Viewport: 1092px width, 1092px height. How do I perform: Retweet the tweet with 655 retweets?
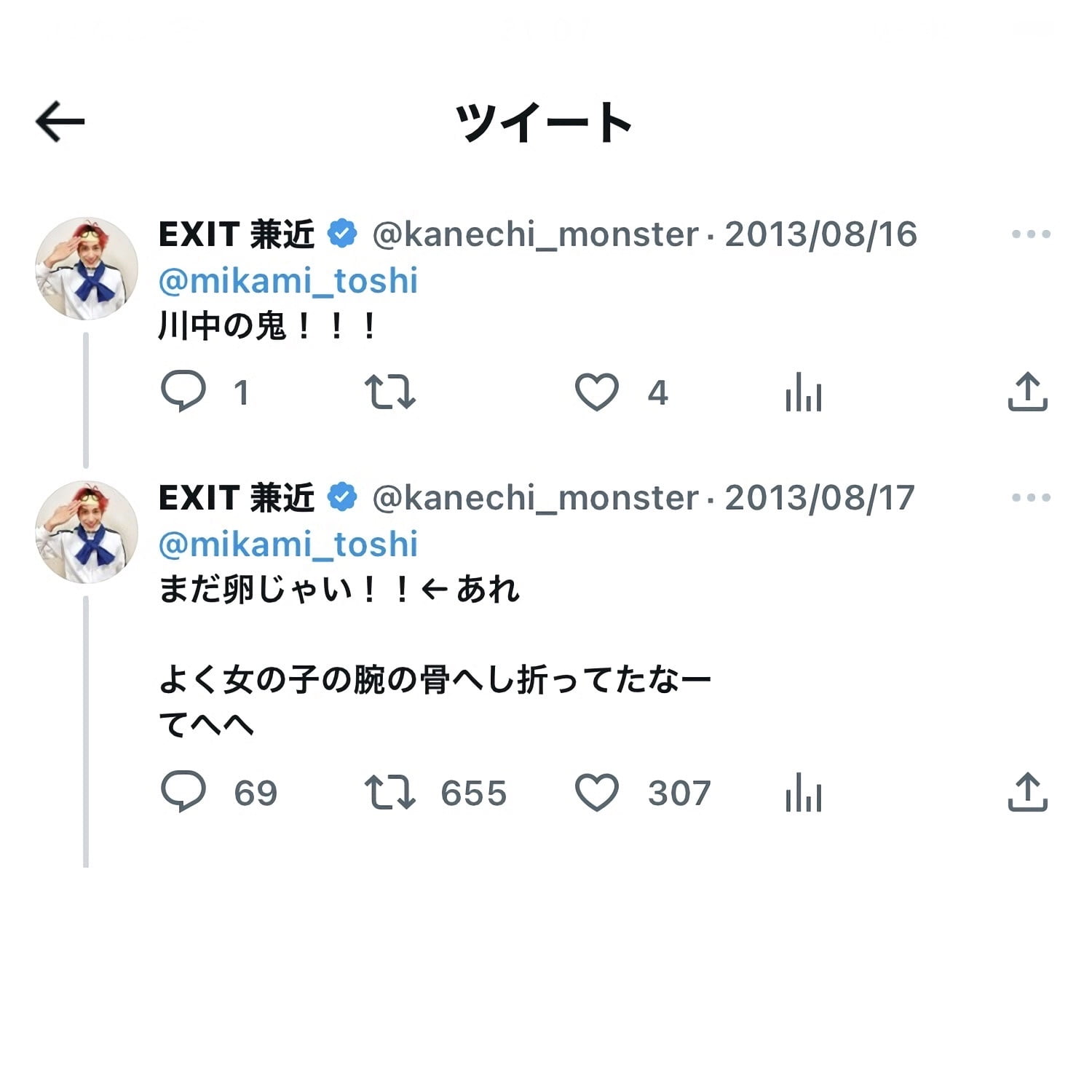pos(390,792)
